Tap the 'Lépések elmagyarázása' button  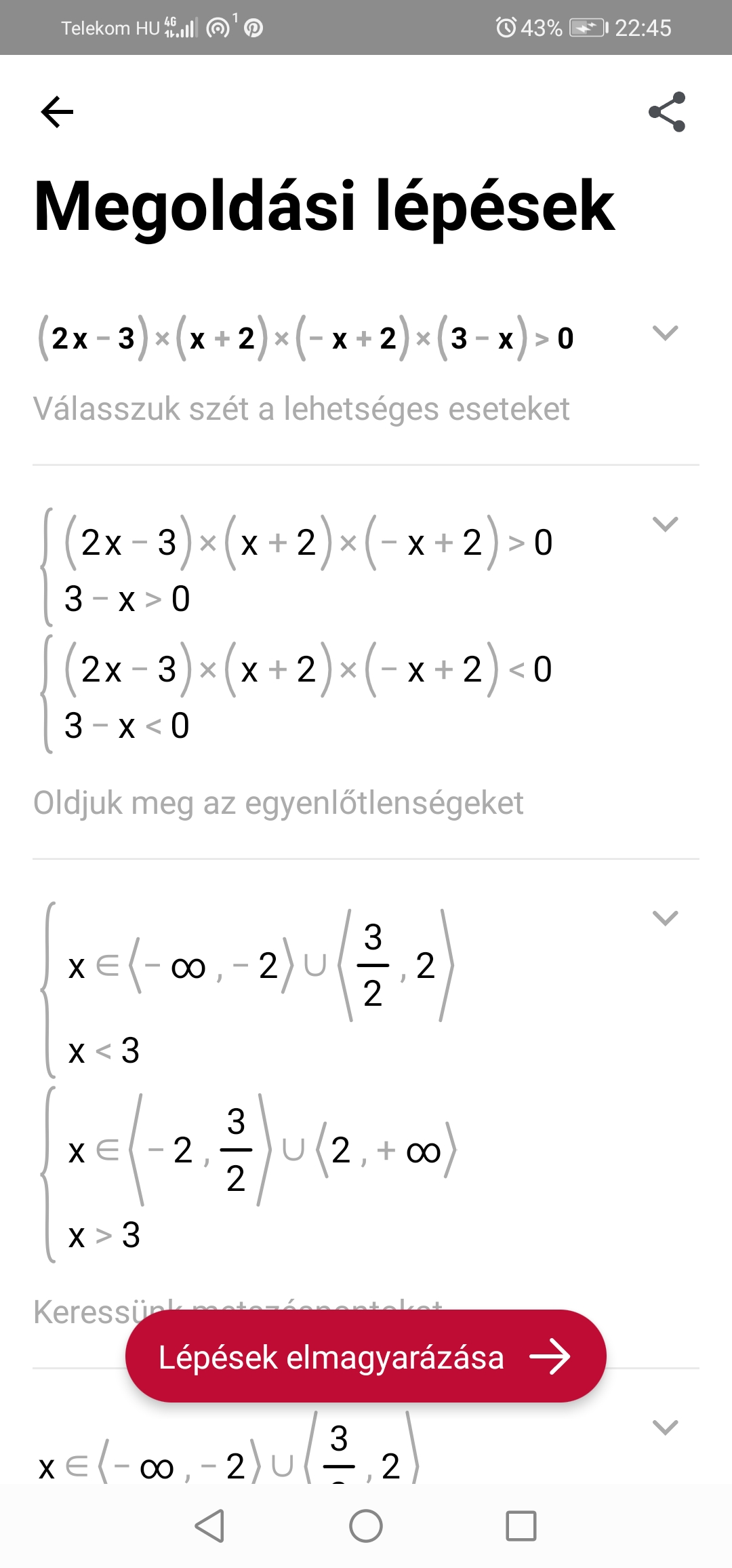coord(366,1357)
